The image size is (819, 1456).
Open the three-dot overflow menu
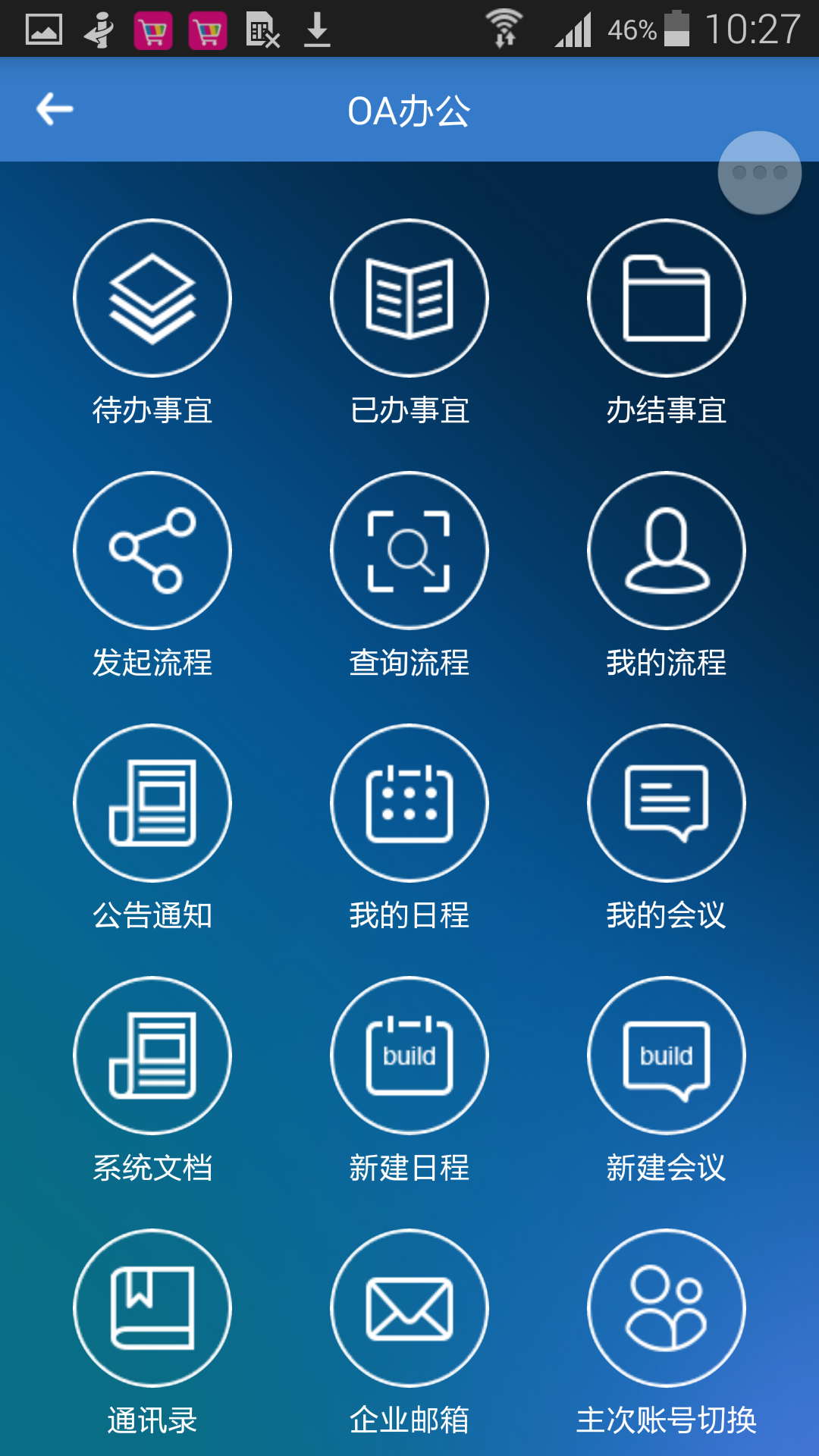pyautogui.click(x=758, y=172)
